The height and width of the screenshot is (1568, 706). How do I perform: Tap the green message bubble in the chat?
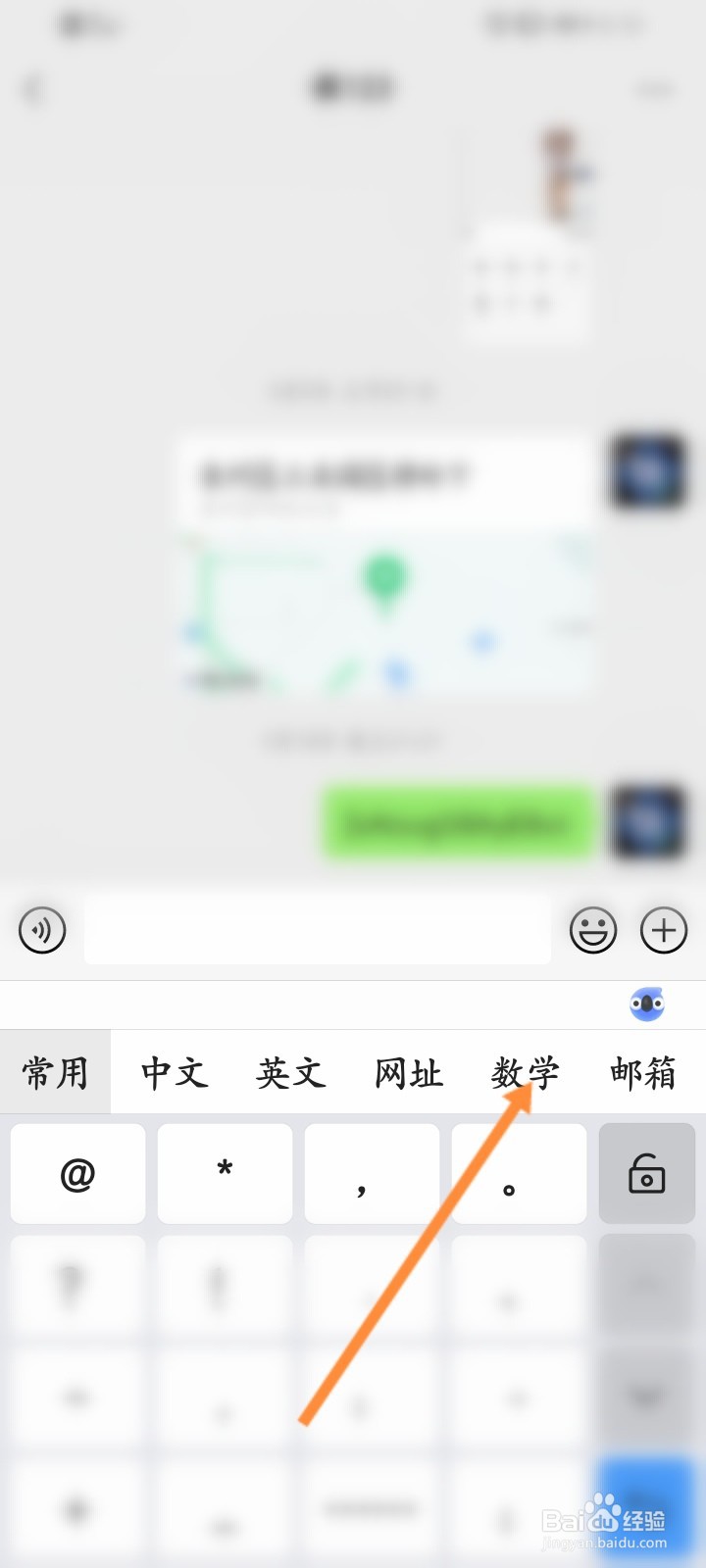click(x=456, y=823)
